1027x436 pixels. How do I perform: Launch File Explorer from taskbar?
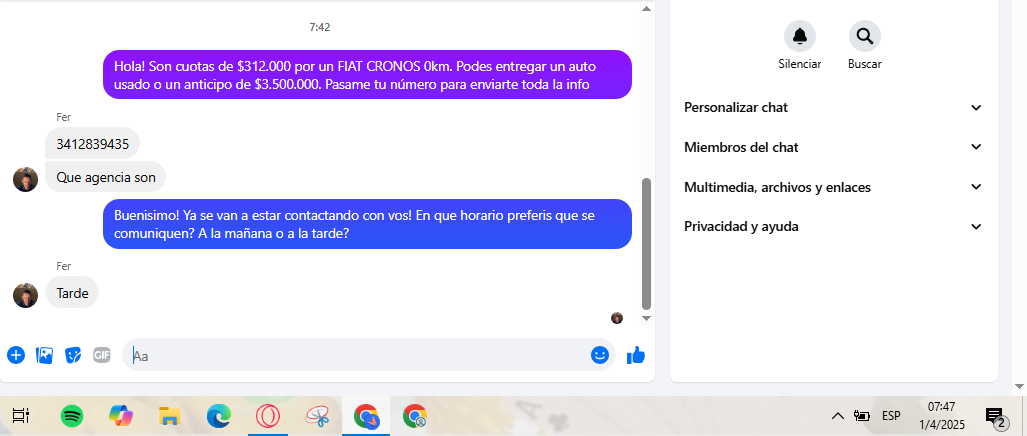point(169,416)
